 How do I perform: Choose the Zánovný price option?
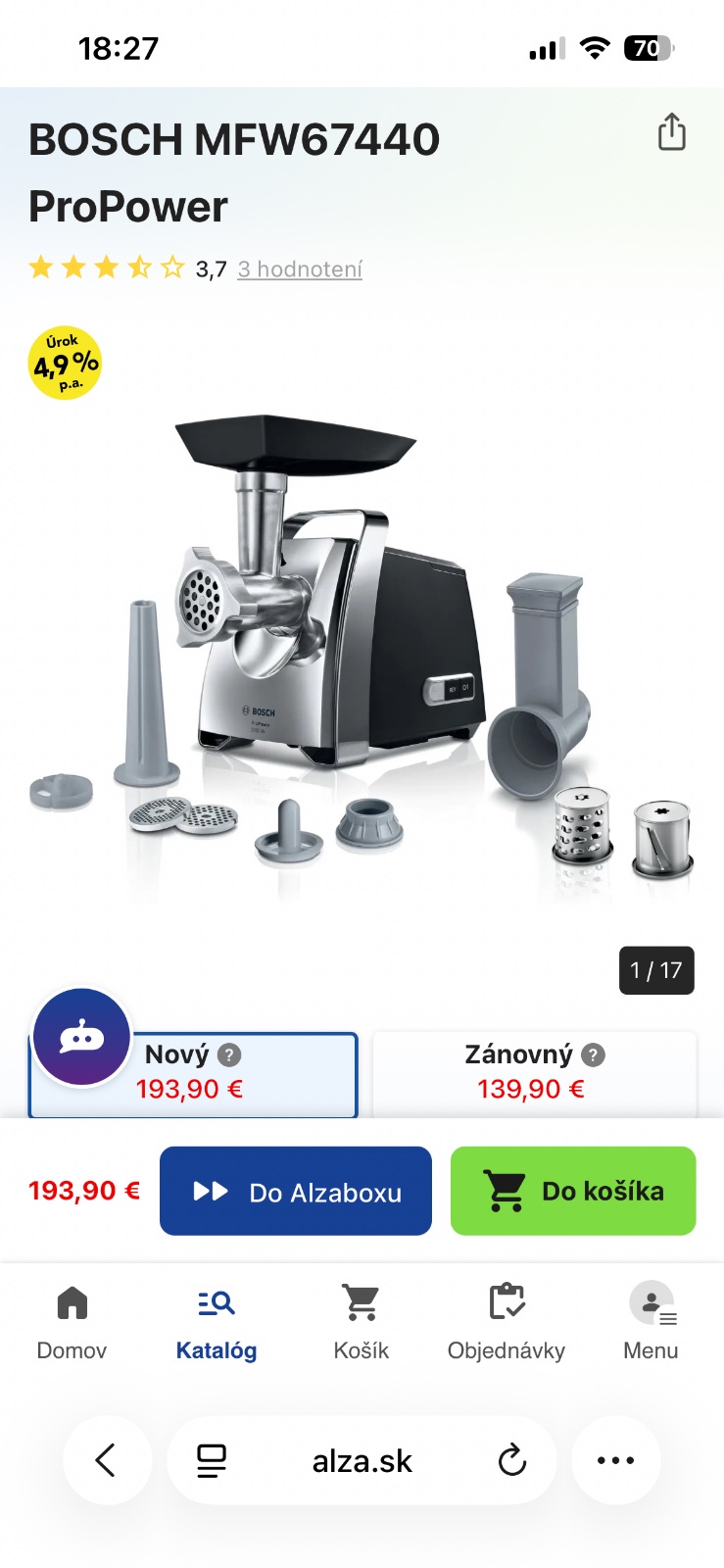(x=534, y=1074)
